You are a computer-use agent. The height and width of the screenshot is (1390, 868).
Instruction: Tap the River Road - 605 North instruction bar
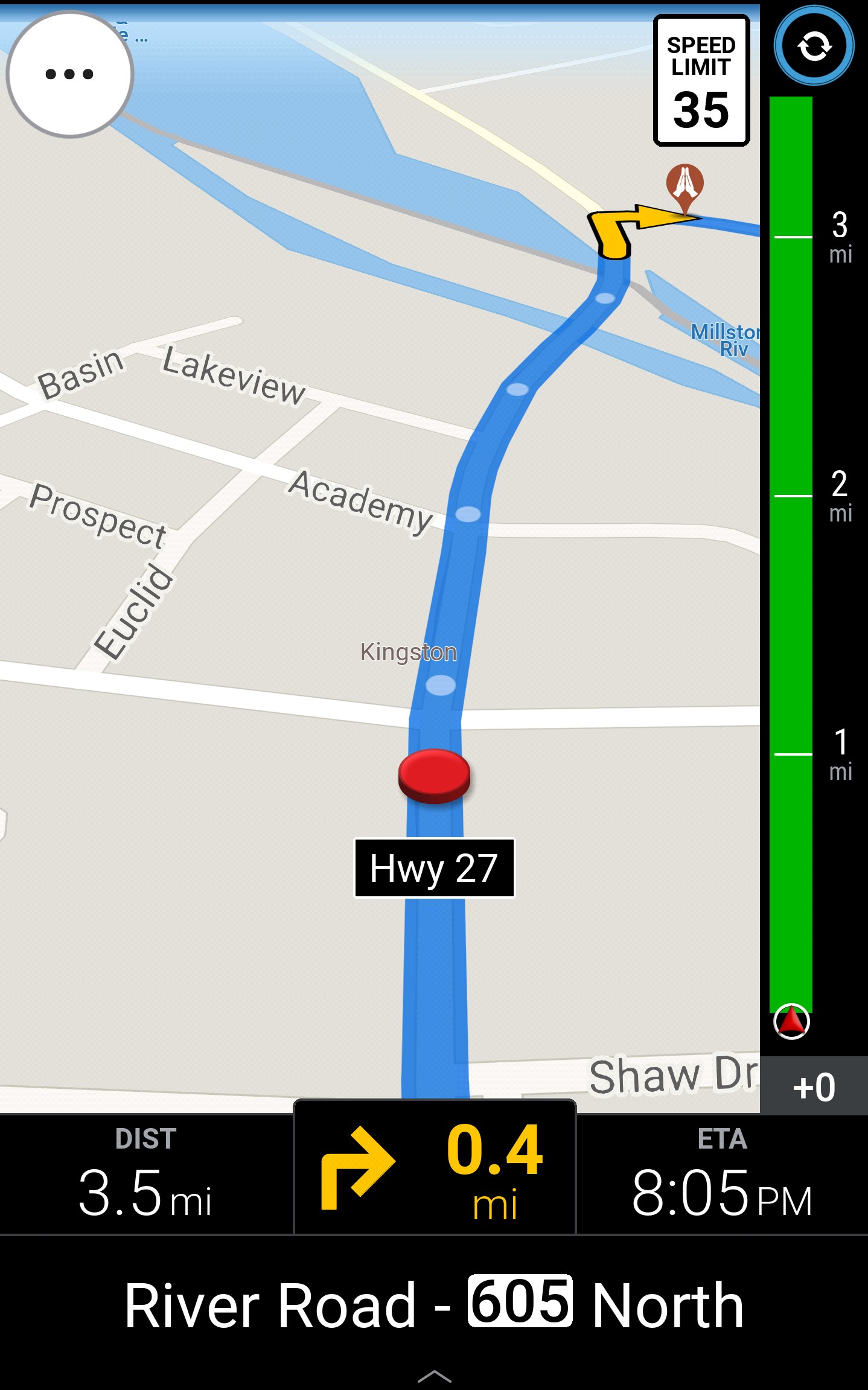click(434, 1301)
